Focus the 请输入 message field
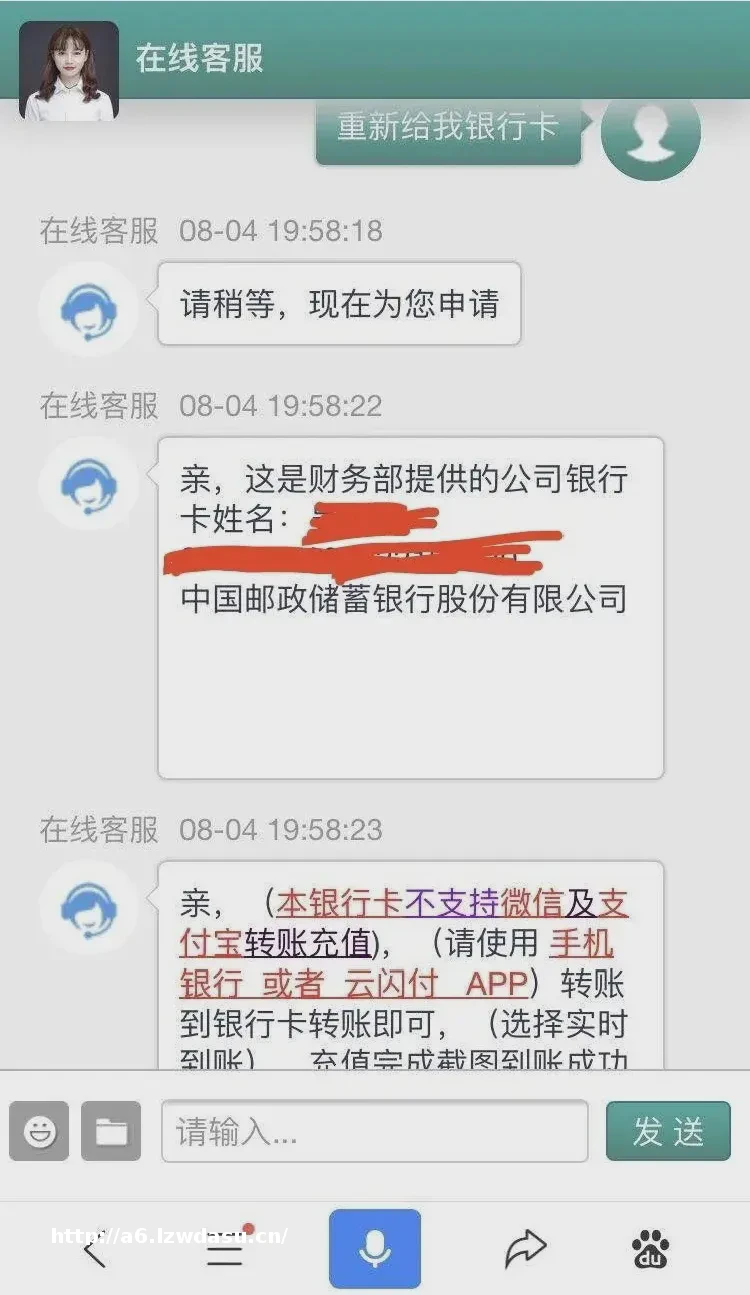This screenshot has height=1295, width=750. 374,1131
